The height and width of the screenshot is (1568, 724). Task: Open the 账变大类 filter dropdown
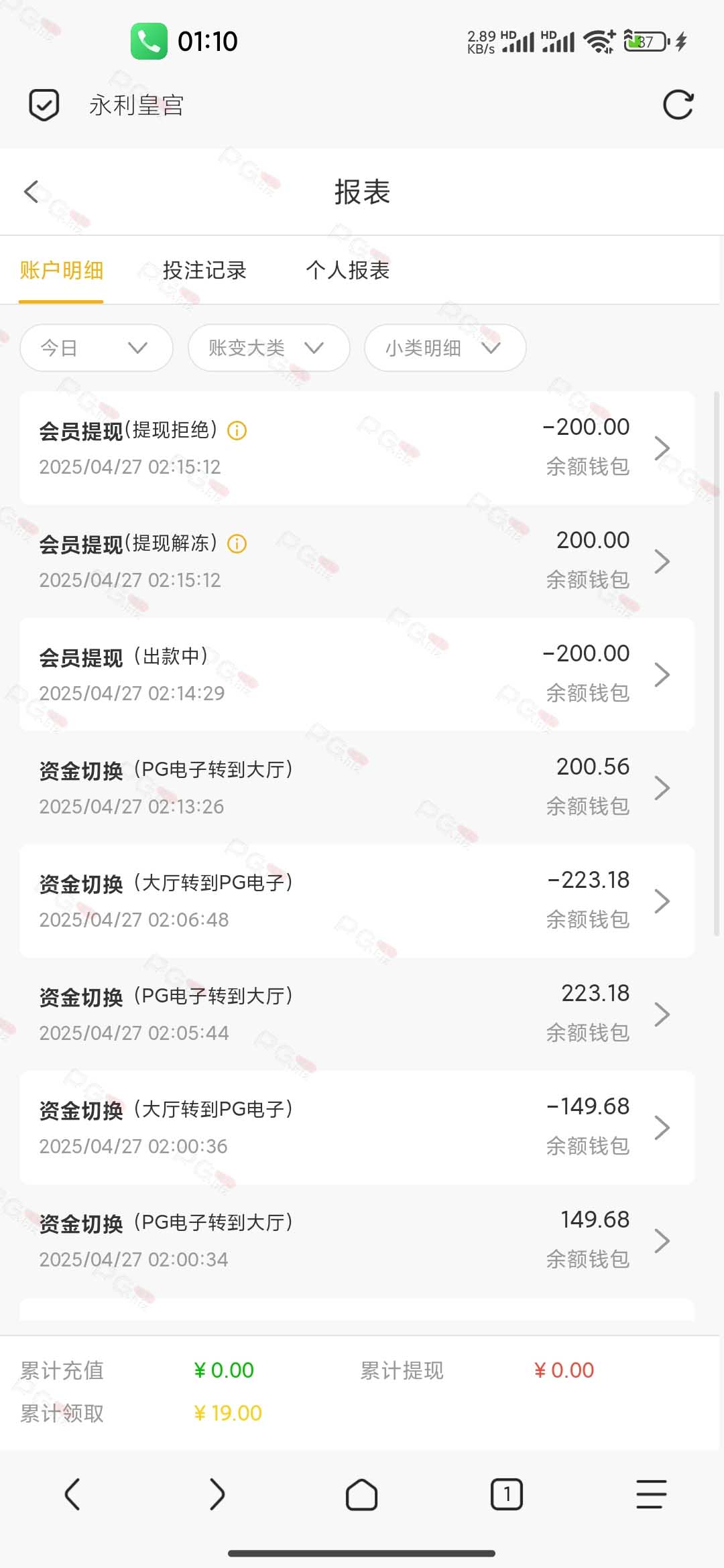[x=269, y=348]
